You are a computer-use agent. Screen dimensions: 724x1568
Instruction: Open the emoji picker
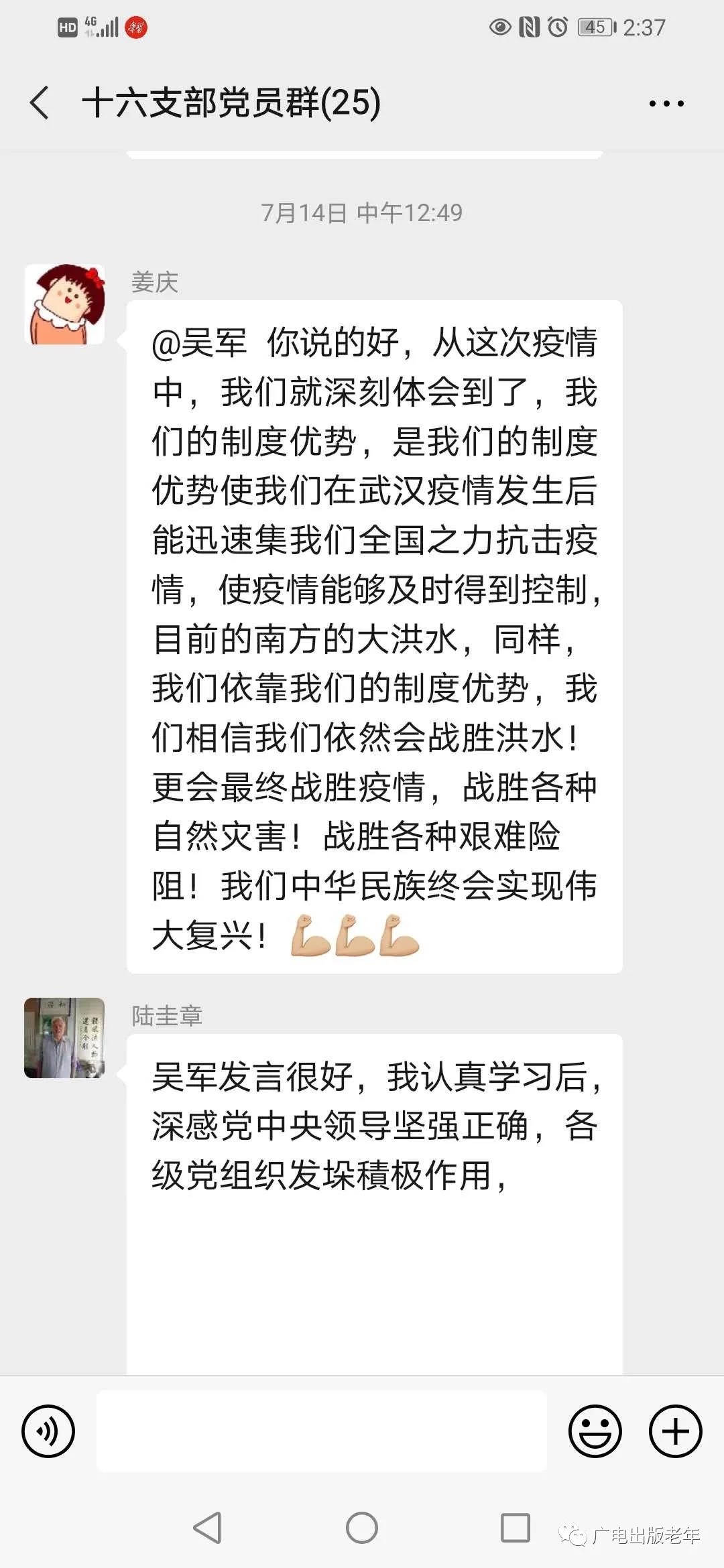[595, 1431]
